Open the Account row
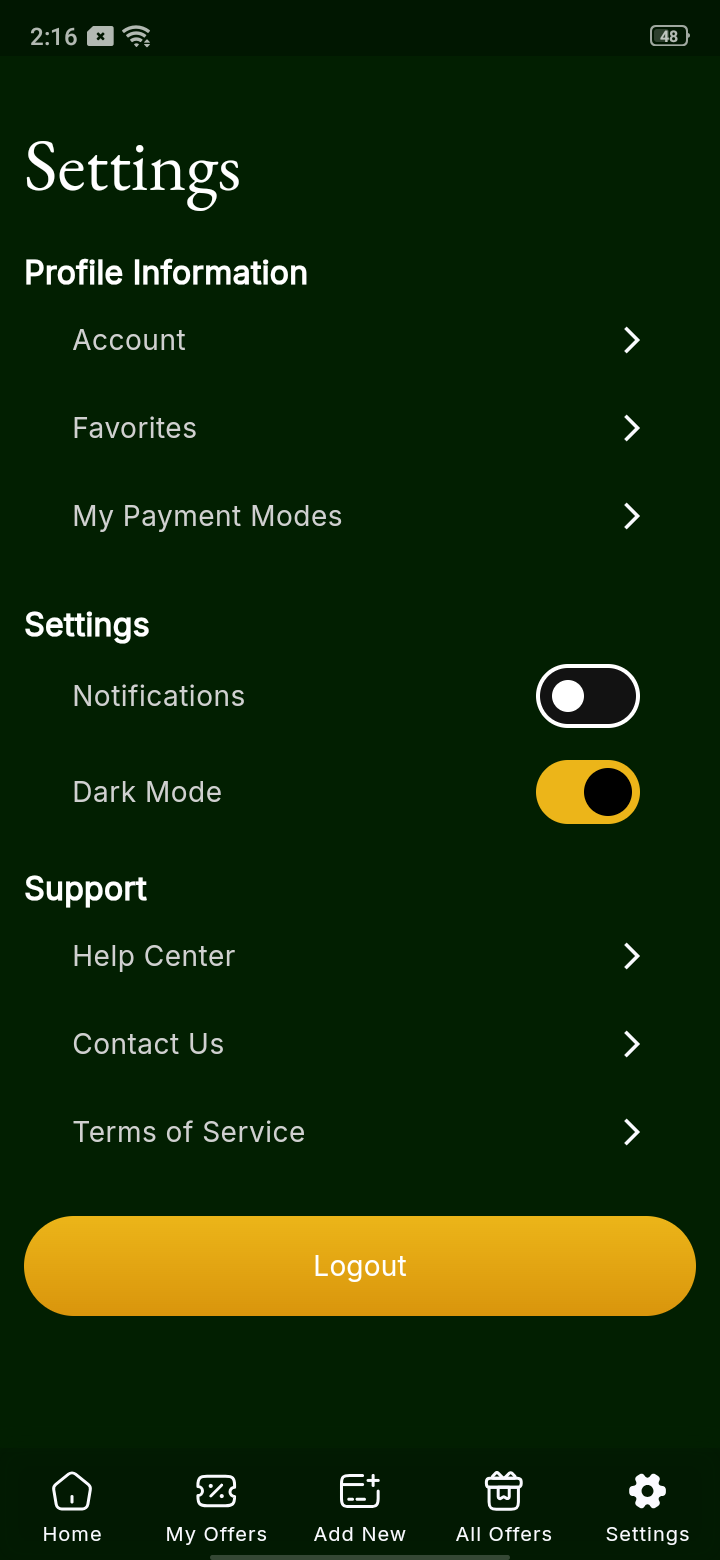This screenshot has width=720, height=1560. 355,341
